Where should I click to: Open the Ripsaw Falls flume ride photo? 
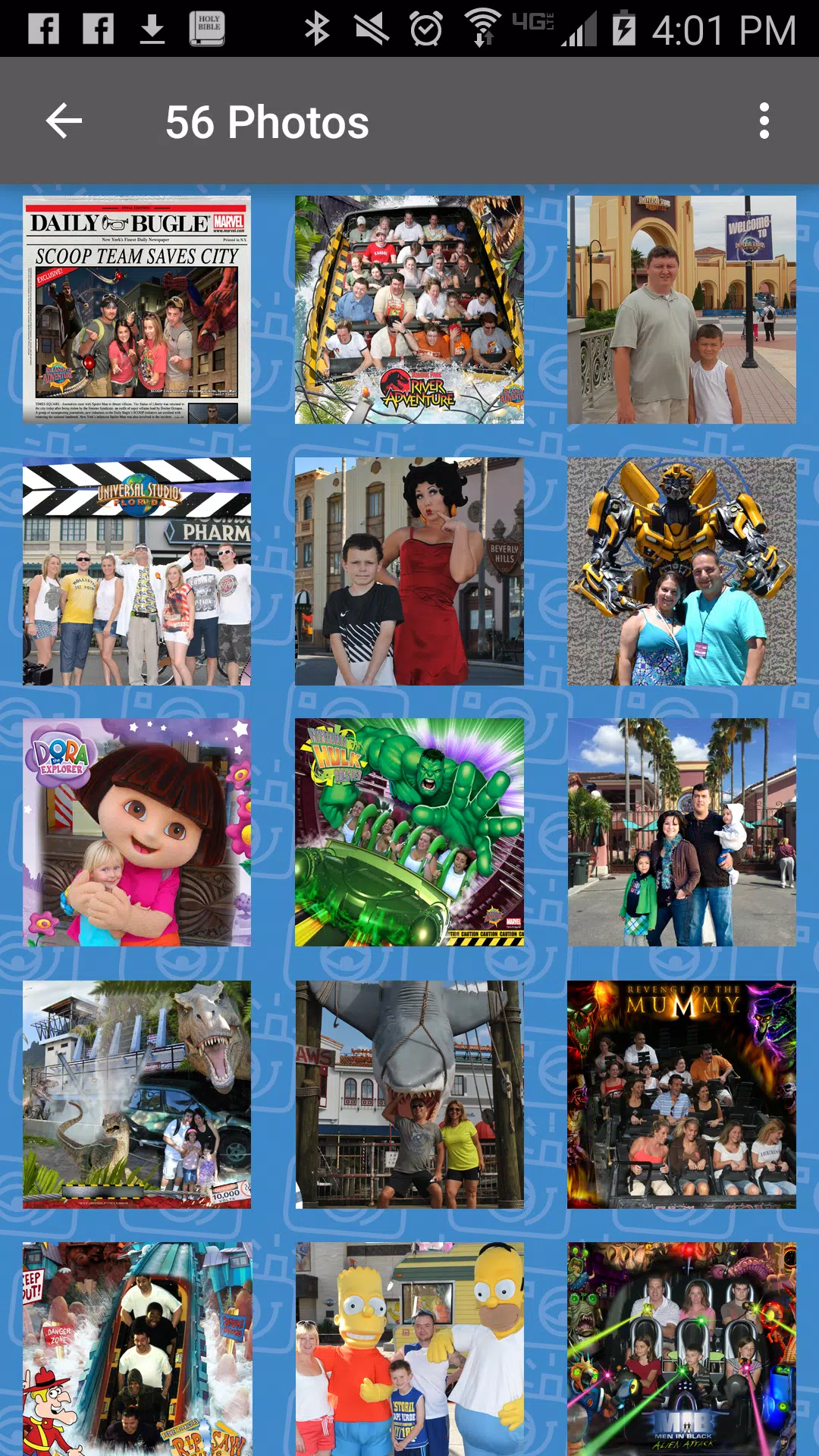click(136, 1348)
